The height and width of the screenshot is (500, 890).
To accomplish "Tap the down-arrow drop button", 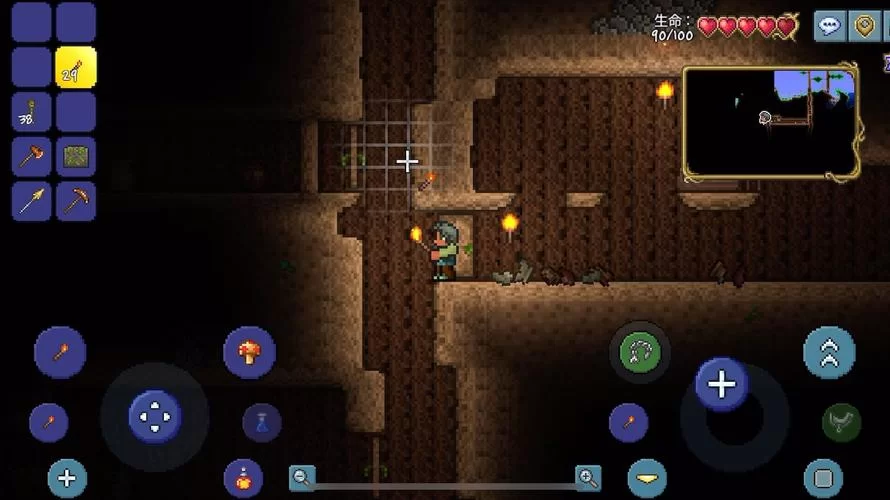I will [x=647, y=479].
